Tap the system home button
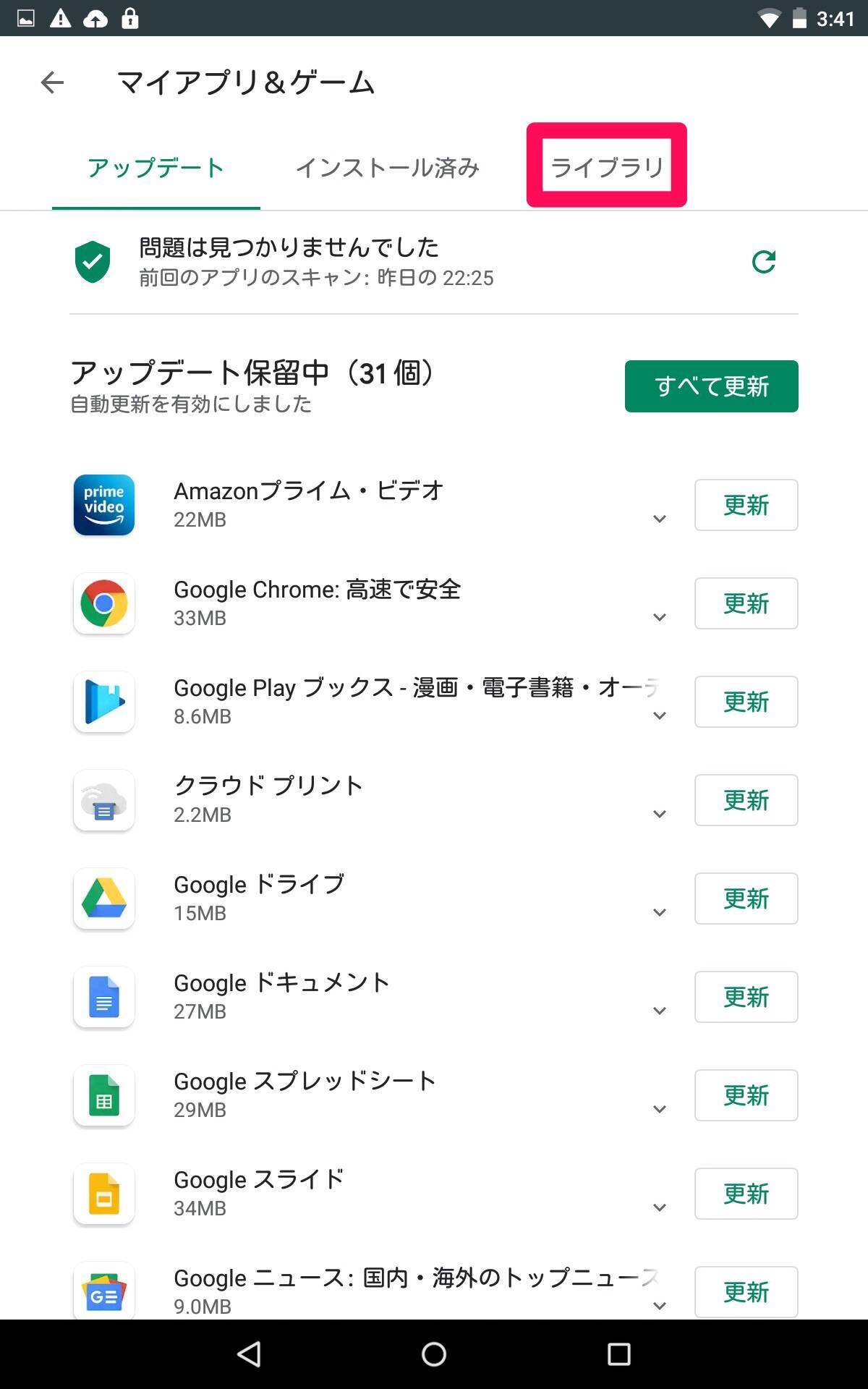 click(x=434, y=1354)
